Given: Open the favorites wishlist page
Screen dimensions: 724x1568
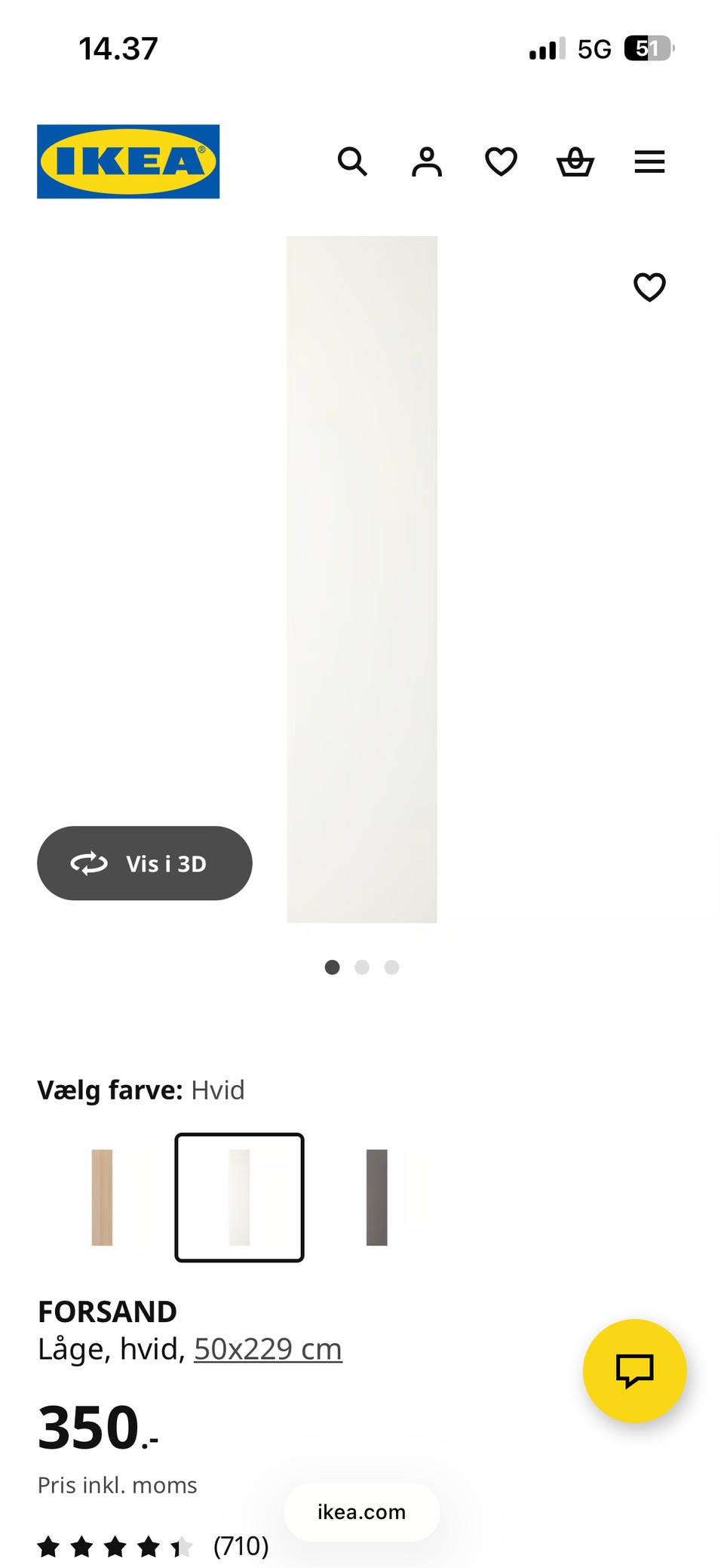Looking at the screenshot, I should 500,161.
